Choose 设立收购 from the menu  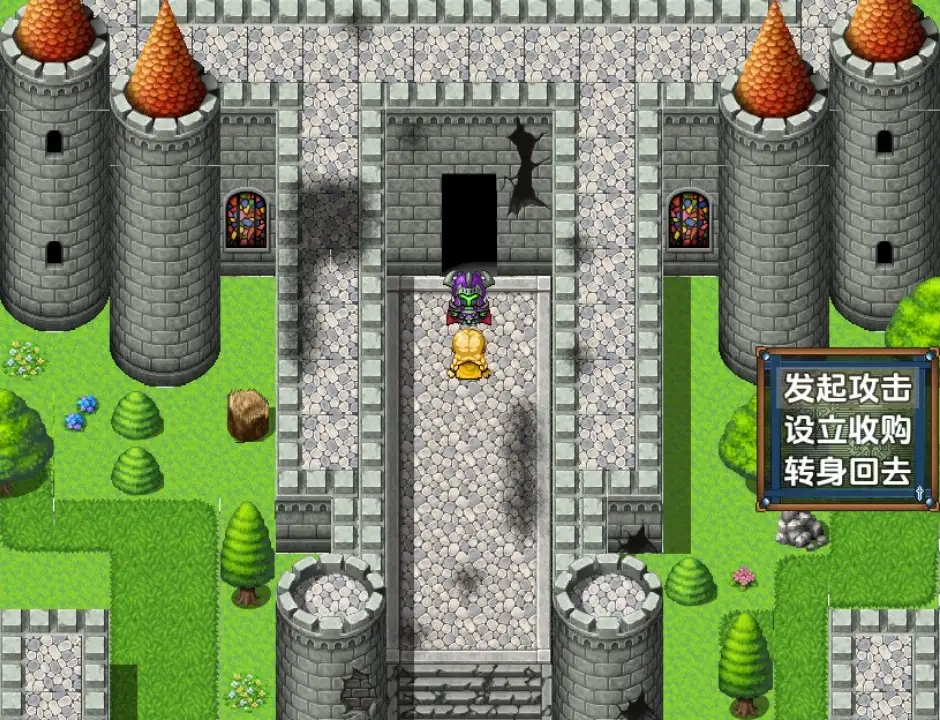coord(847,430)
